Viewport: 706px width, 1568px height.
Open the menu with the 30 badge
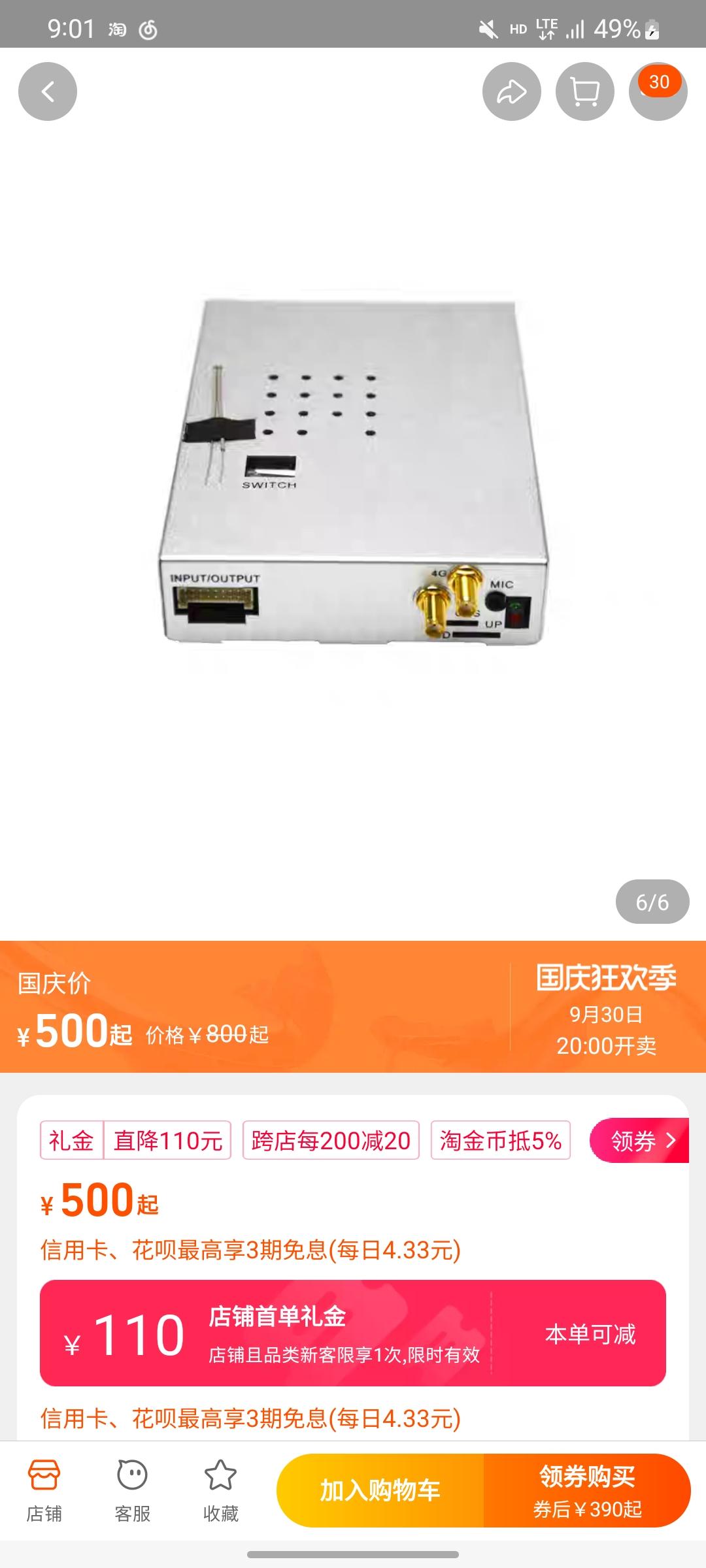coord(658,91)
